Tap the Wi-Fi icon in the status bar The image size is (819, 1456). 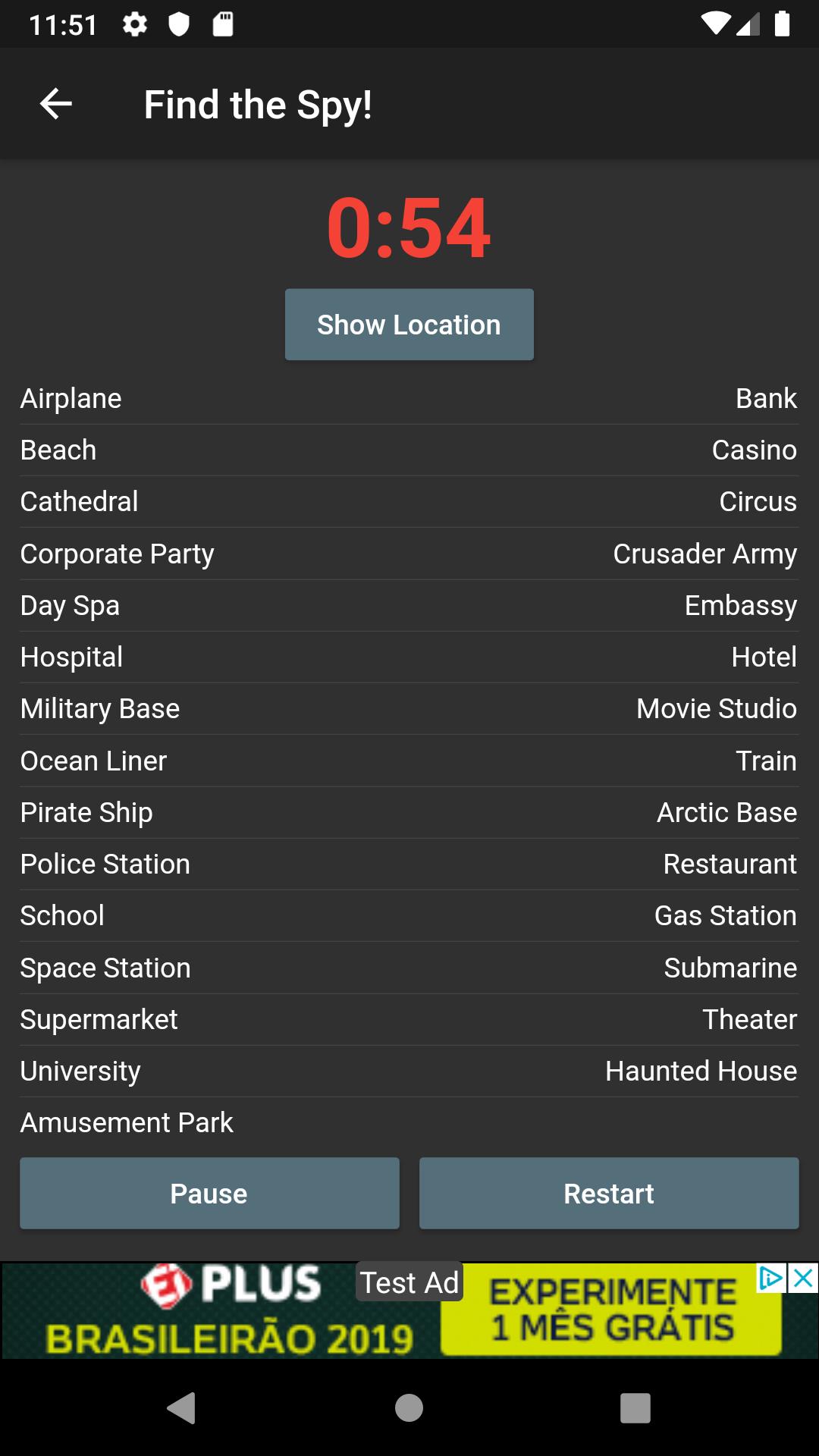(714, 24)
